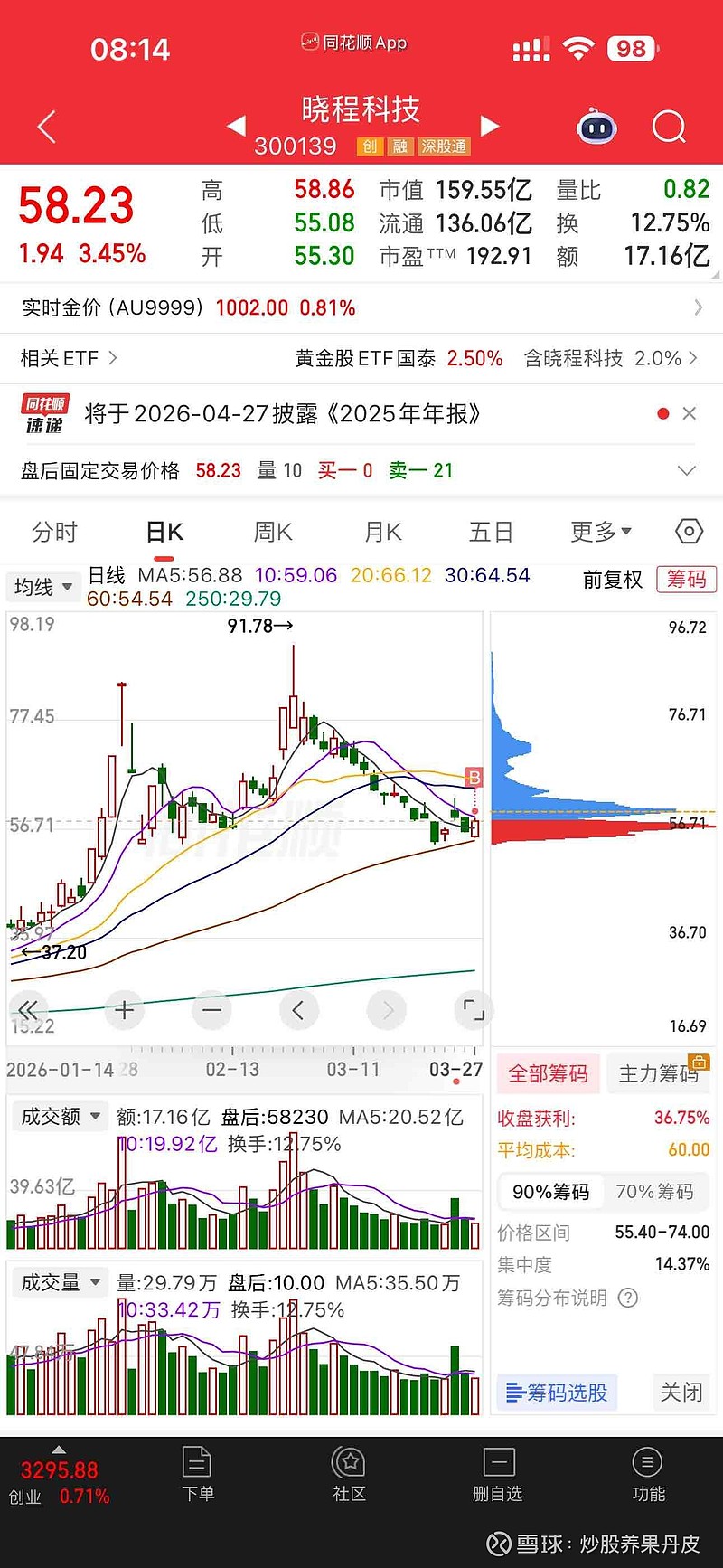The width and height of the screenshot is (723, 1568).
Task: Open the robot assistant icon
Action: (596, 128)
